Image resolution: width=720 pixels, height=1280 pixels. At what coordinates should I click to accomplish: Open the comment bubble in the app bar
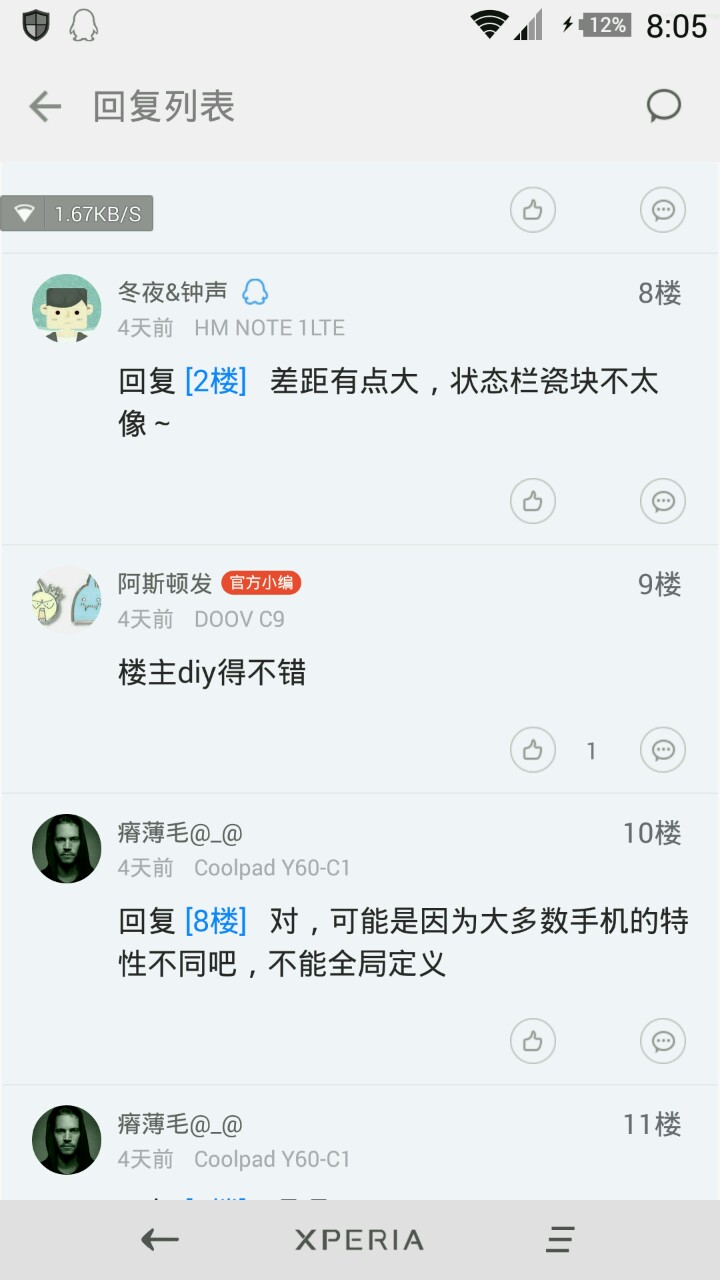[x=663, y=106]
